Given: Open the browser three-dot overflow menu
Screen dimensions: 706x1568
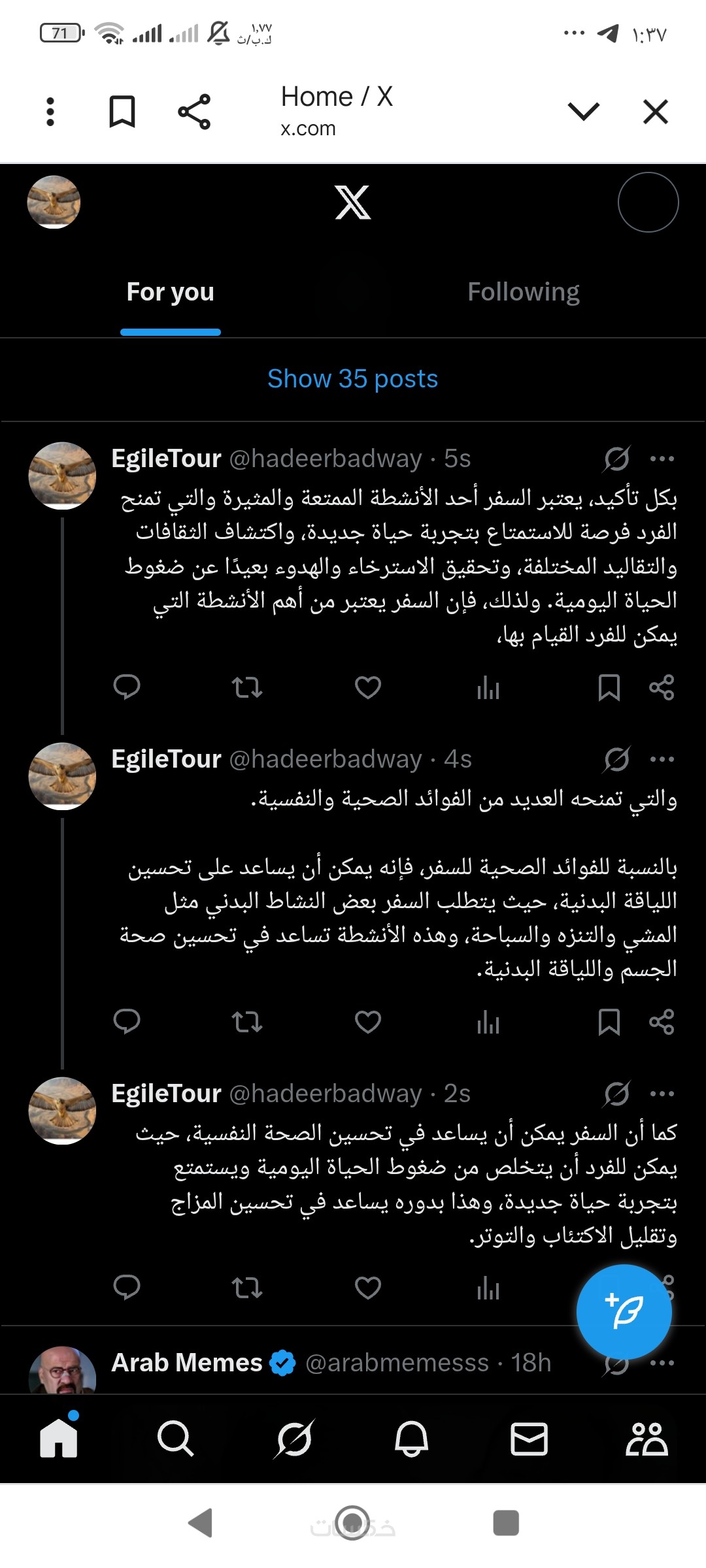Looking at the screenshot, I should point(50,112).
